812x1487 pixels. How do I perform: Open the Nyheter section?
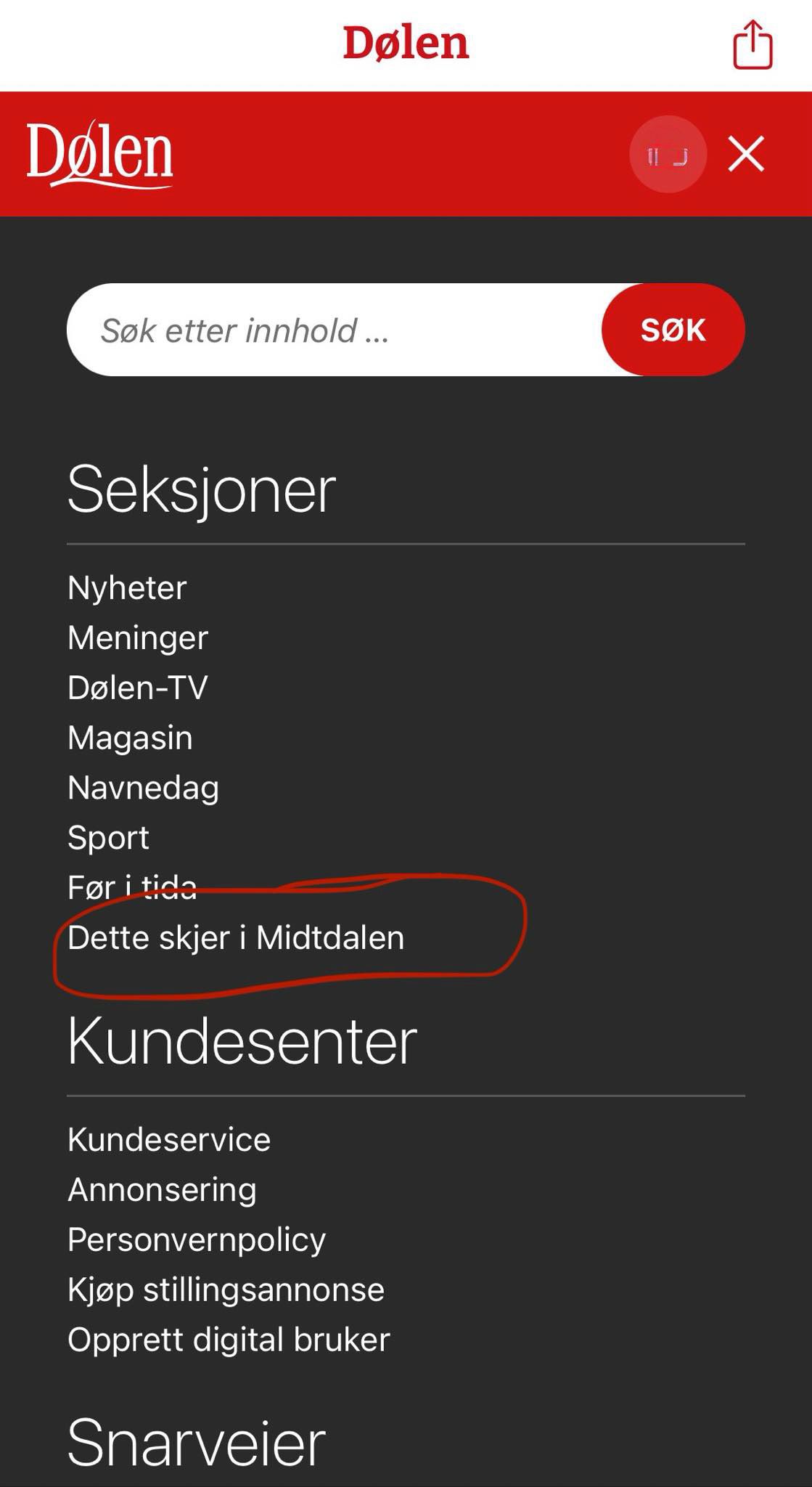(127, 587)
